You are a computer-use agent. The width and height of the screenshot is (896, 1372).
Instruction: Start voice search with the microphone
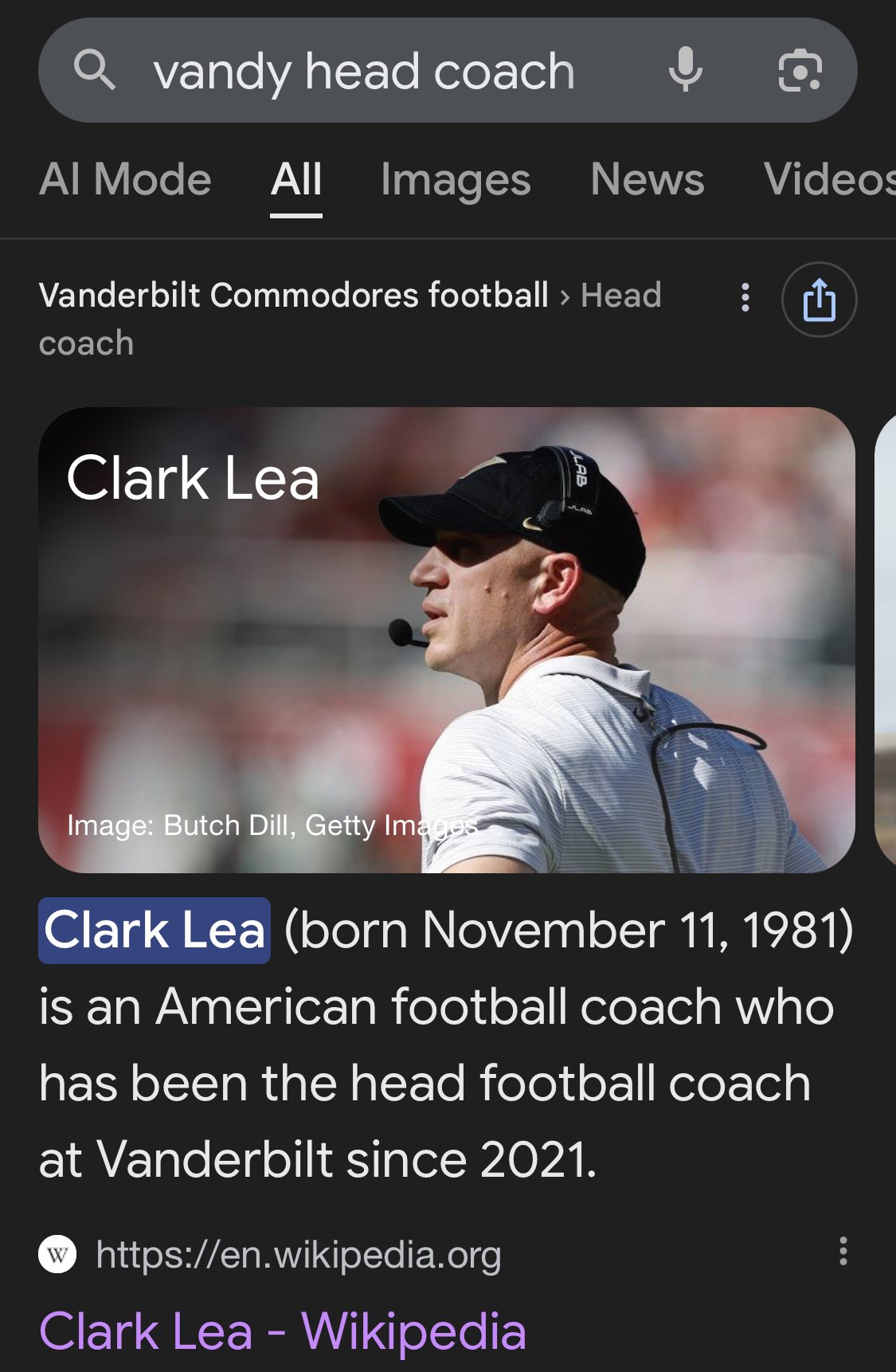685,70
